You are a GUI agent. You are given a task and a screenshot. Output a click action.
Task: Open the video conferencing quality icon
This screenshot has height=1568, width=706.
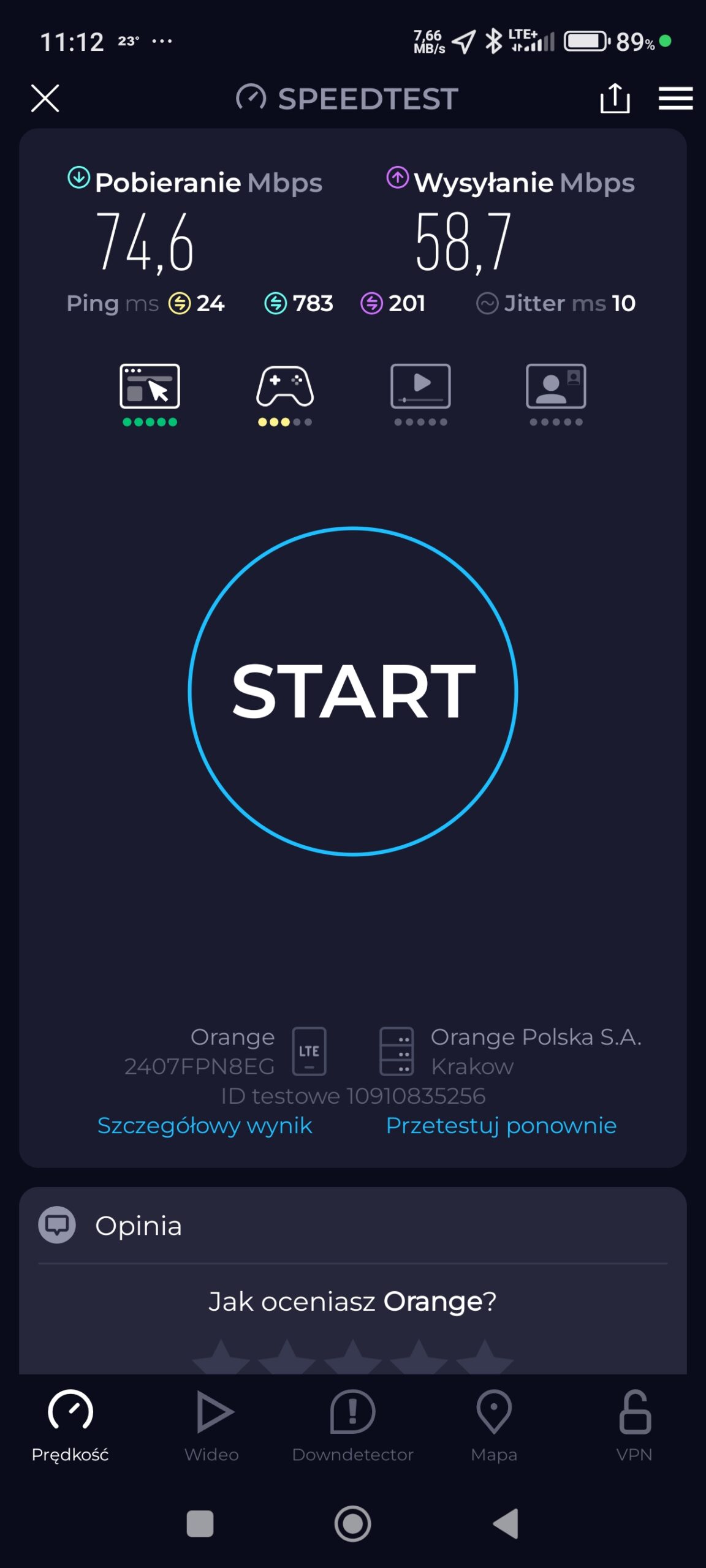[x=556, y=387]
